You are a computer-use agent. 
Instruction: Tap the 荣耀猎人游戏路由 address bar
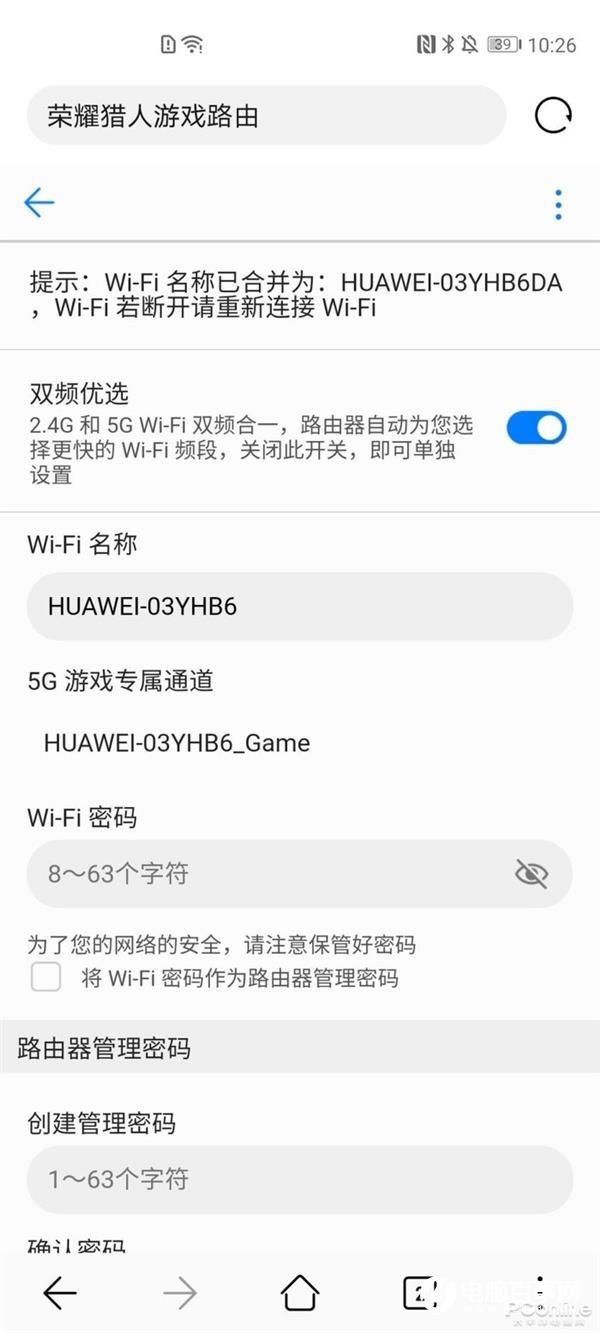[265, 116]
